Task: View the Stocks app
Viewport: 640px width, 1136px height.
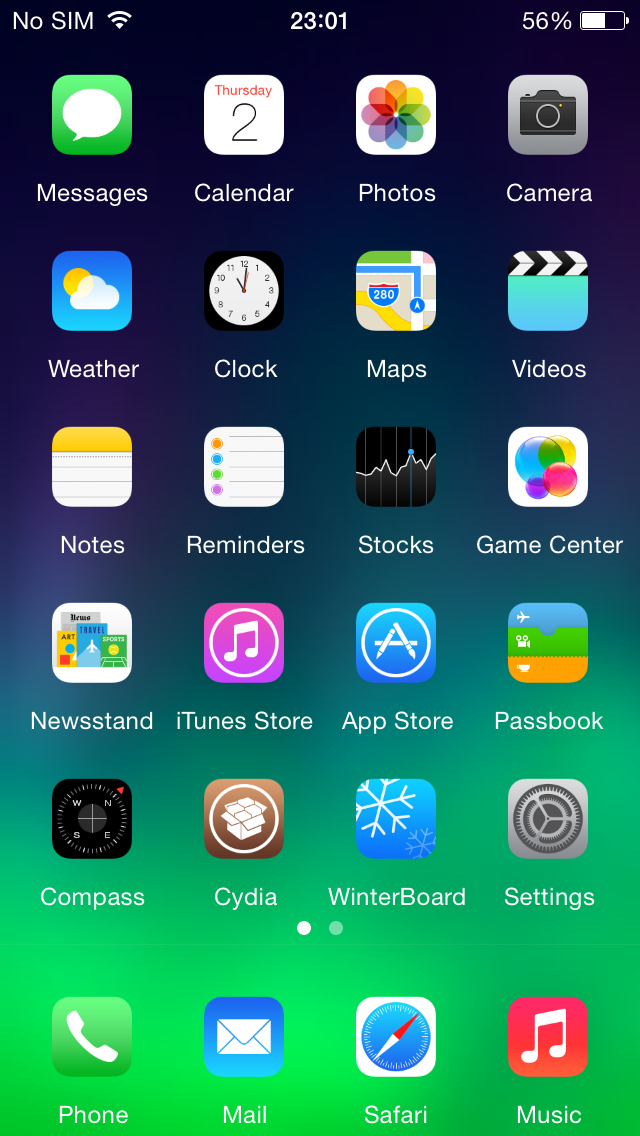Action: click(x=396, y=467)
